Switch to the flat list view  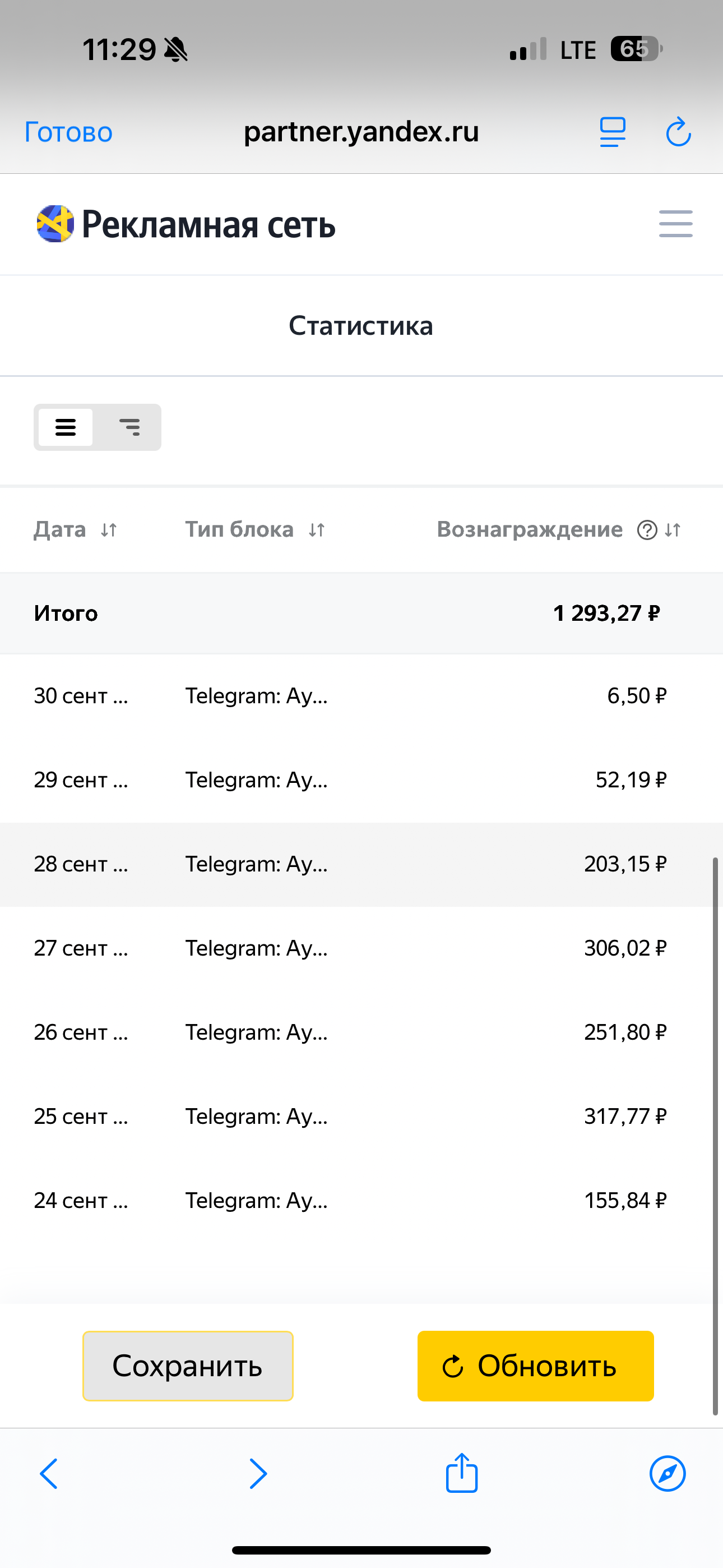click(66, 427)
